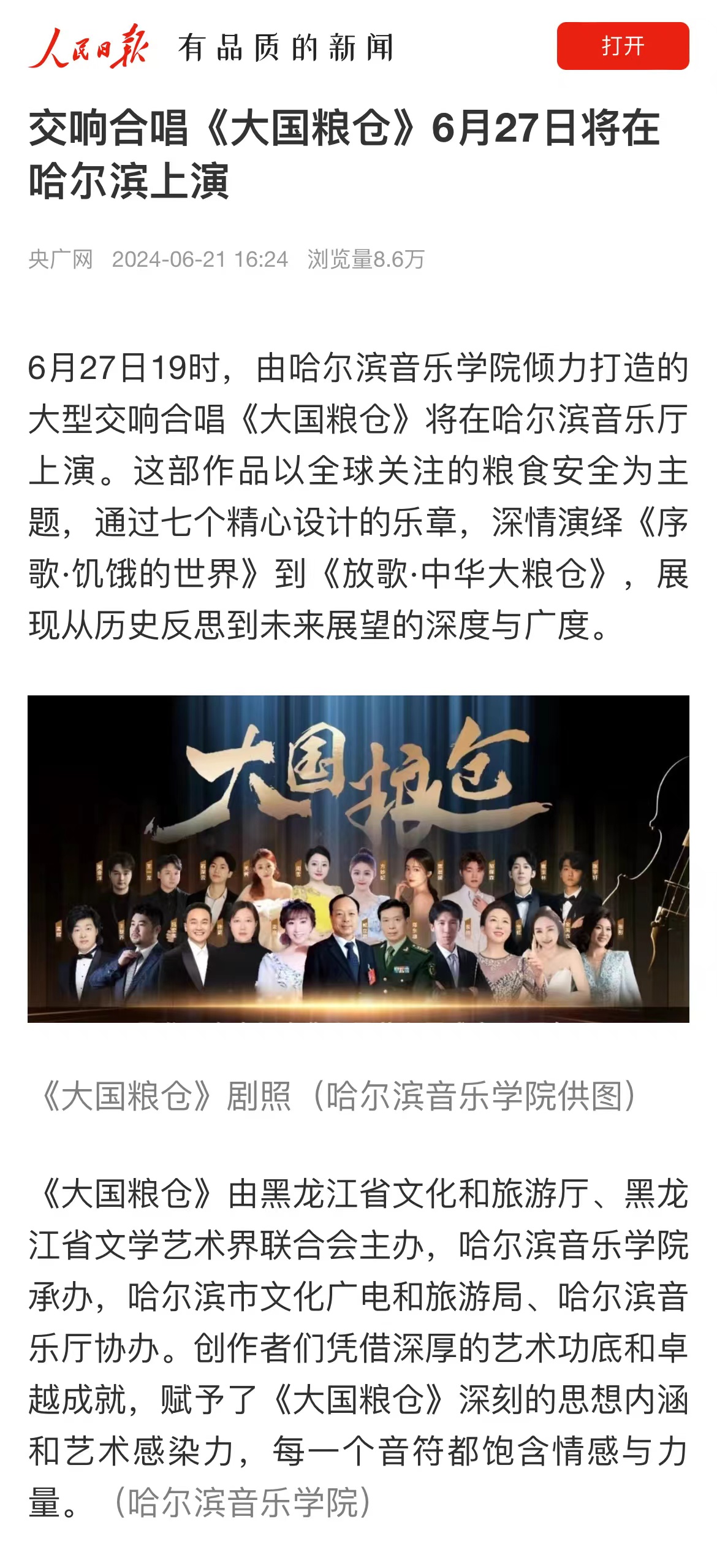
Task: Enlarge the 大国粮仓 poster image
Action: tap(358, 859)
